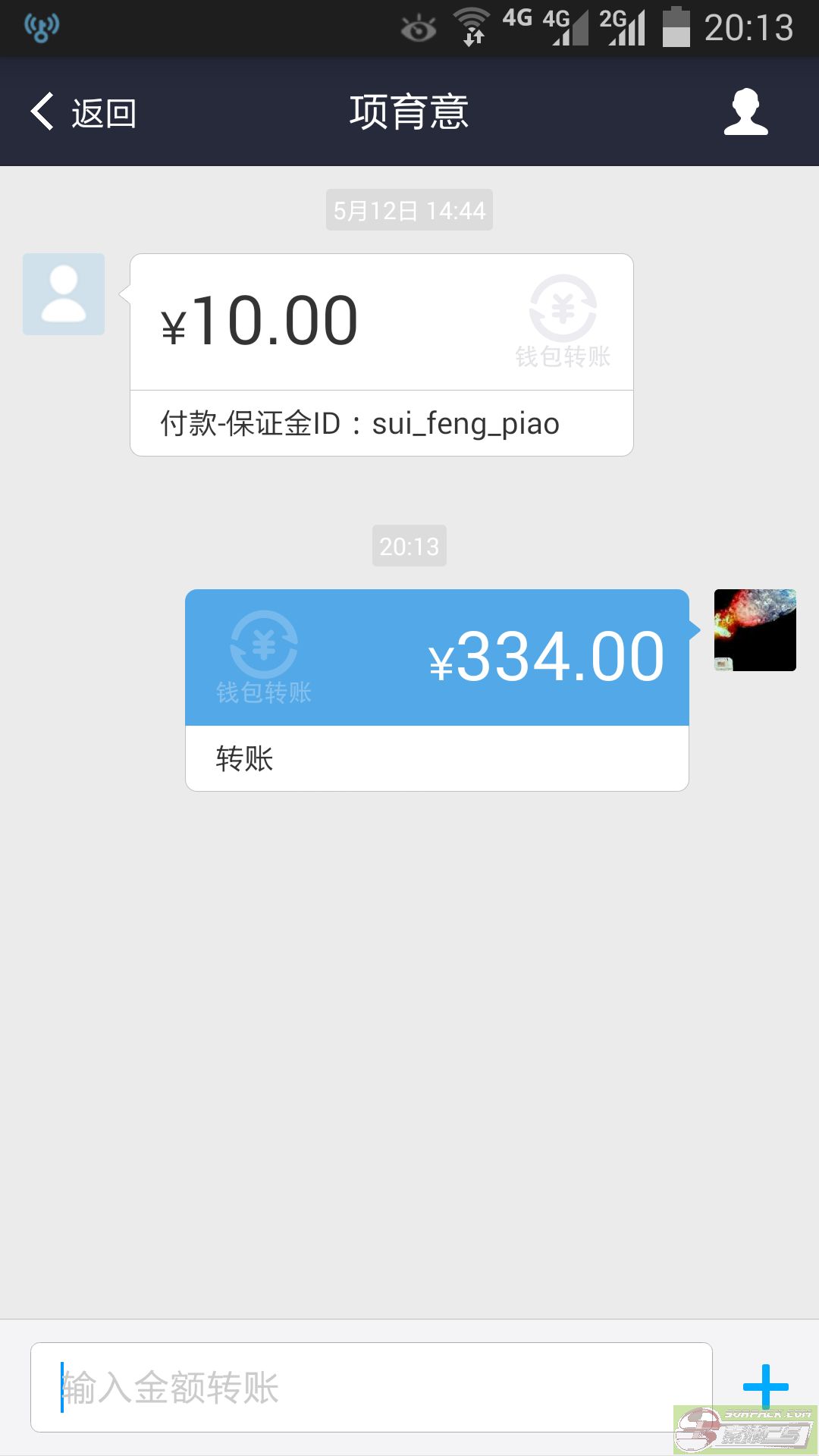Tap the blue plus button
Screen dimensions: 819x1456
click(x=766, y=1387)
